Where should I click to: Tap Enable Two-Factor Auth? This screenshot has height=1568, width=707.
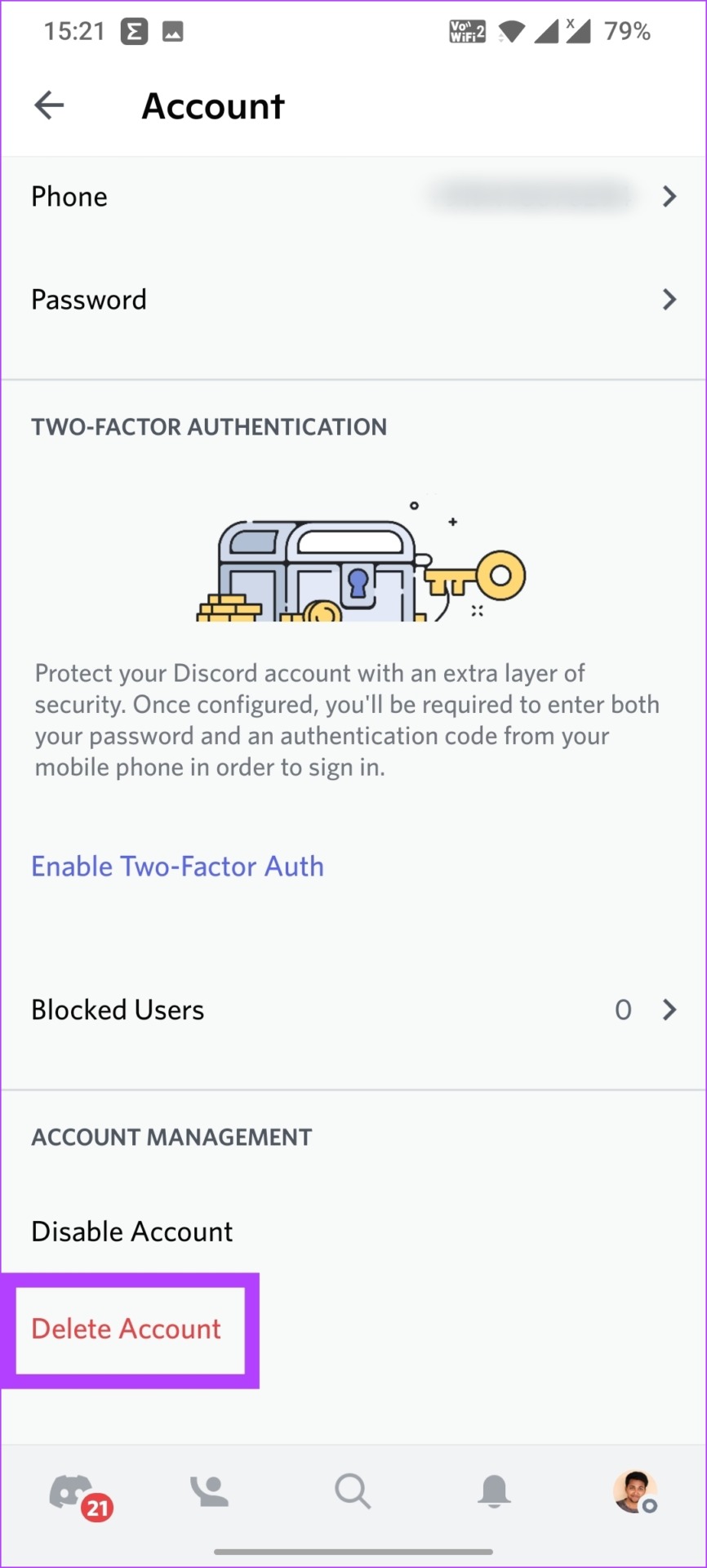[x=177, y=866]
